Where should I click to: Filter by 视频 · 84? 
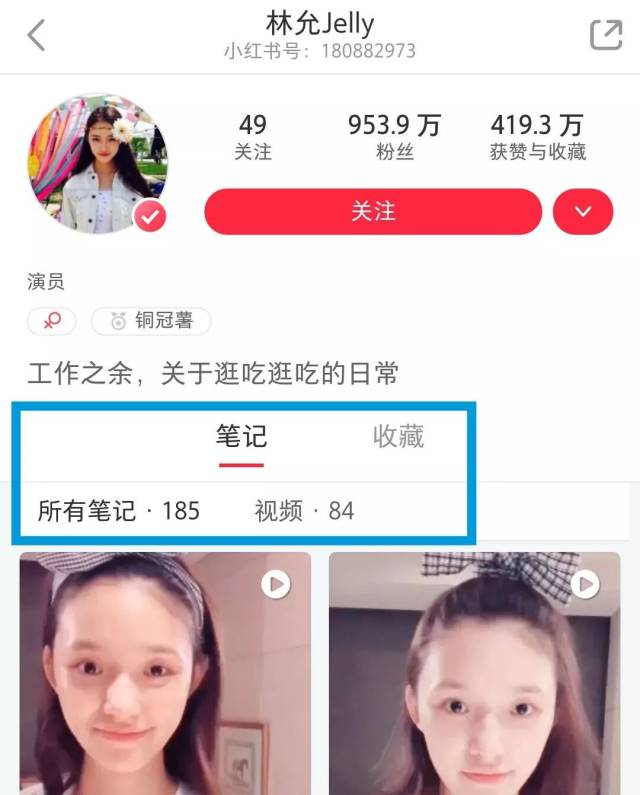pyautogui.click(x=304, y=511)
